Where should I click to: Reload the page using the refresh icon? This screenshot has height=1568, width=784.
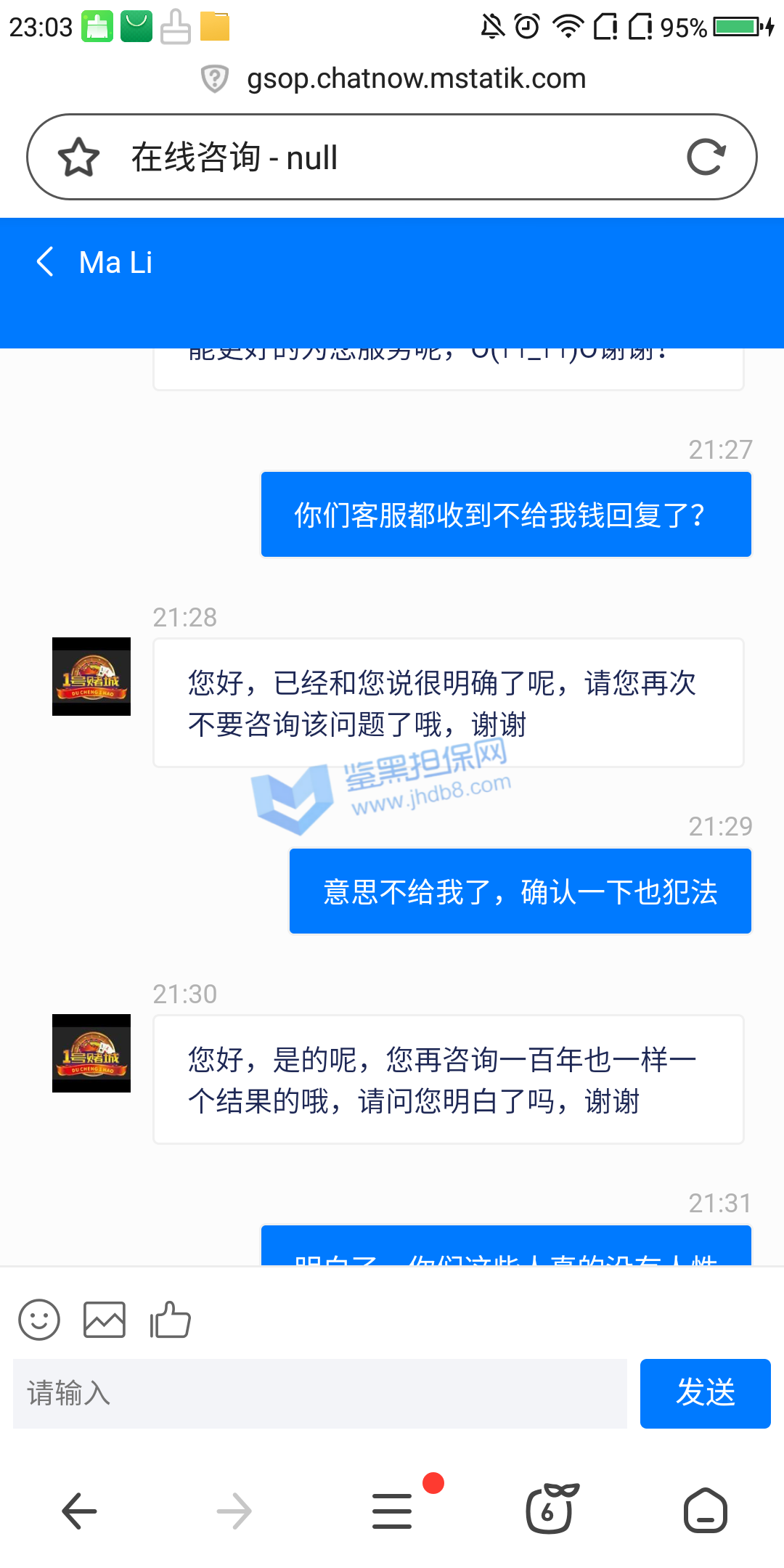pyautogui.click(x=706, y=158)
